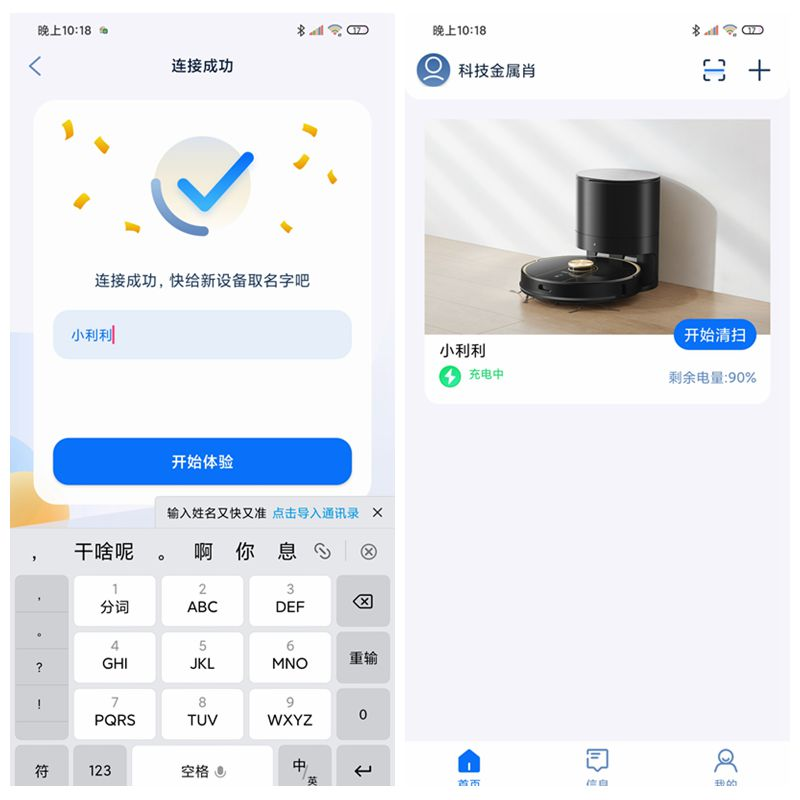Viewport: 800px width, 800px height.
Task: Open the 点击导入通讯录 link
Action: [x=315, y=513]
